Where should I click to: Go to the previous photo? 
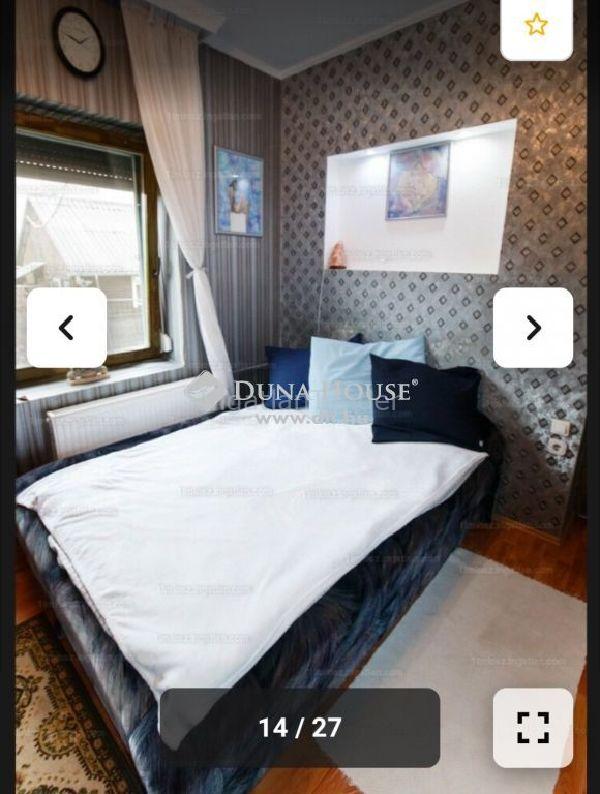click(67, 328)
